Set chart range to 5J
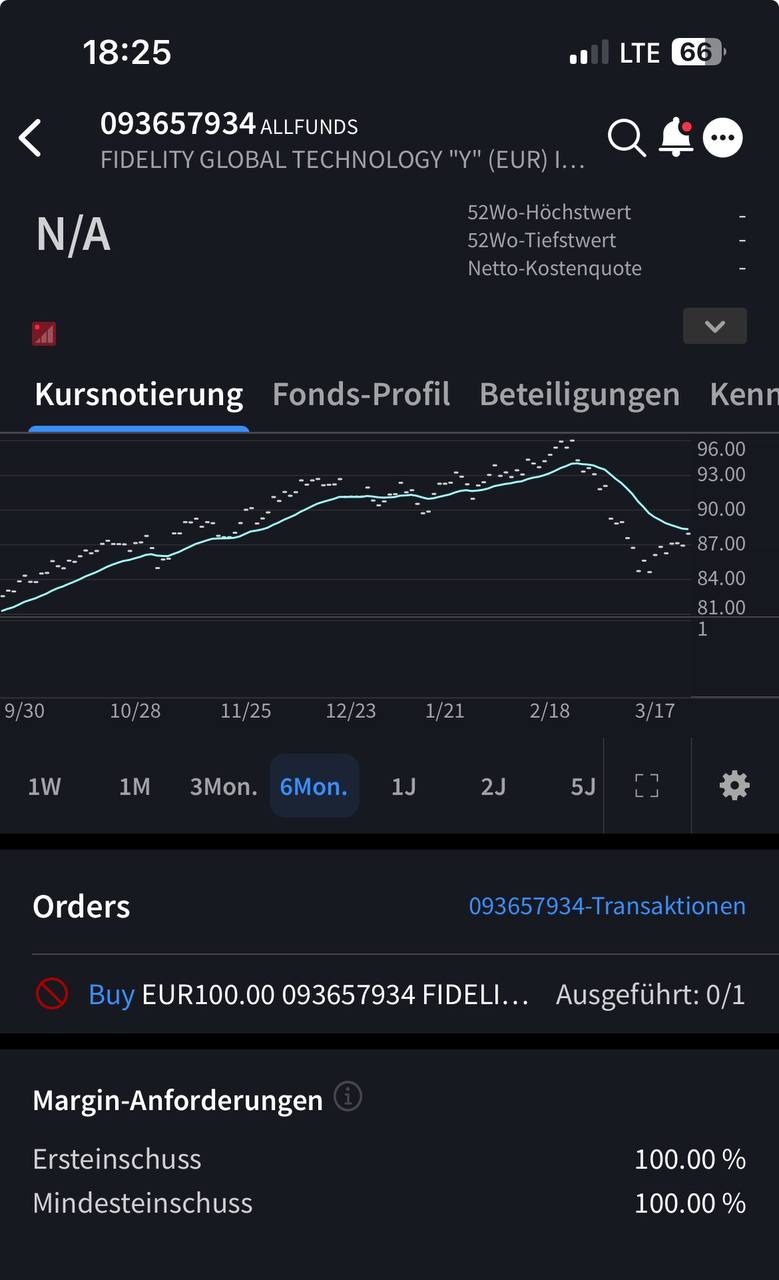Viewport: 779px width, 1280px height. coord(582,787)
